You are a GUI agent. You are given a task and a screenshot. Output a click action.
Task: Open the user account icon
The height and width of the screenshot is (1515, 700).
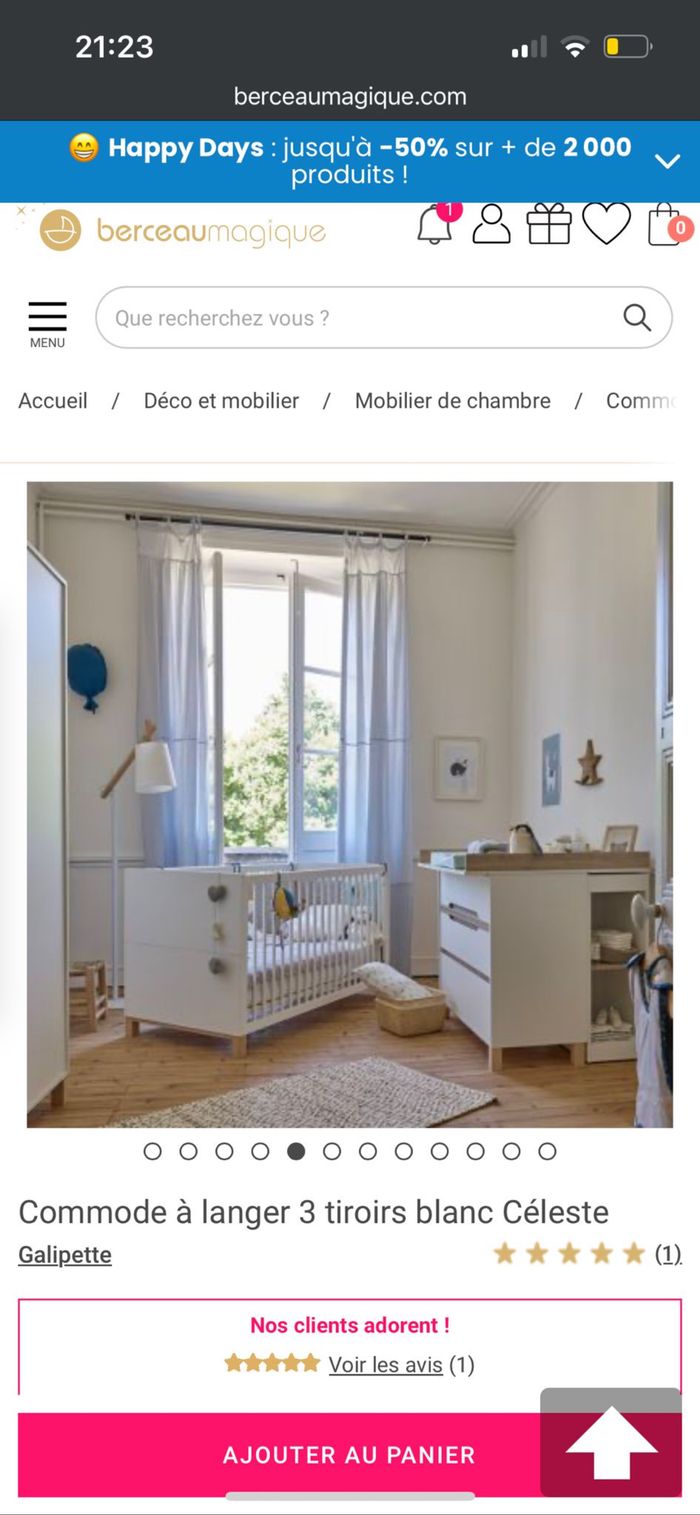(x=491, y=224)
